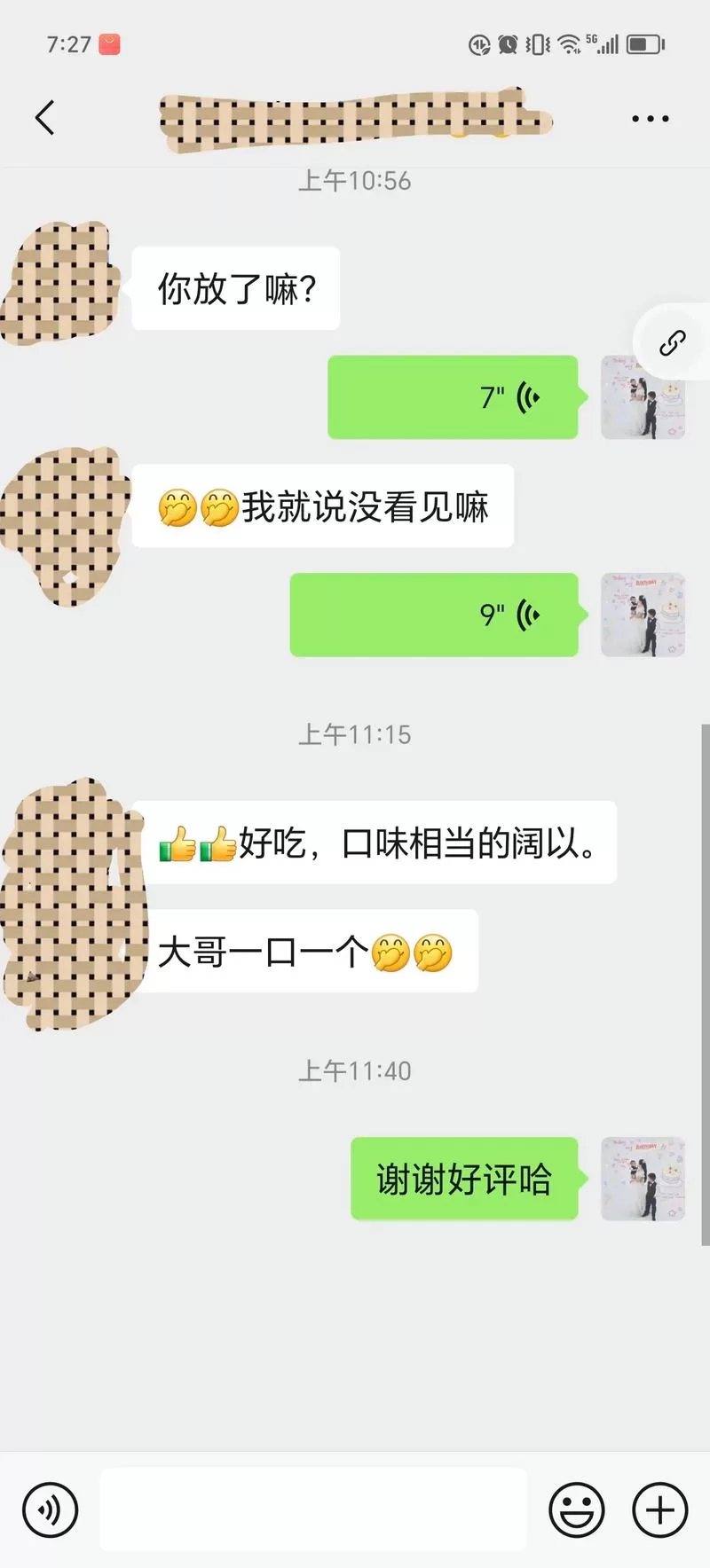Go back using the arrow at top left
This screenshot has width=710, height=1568.
pos(44,117)
